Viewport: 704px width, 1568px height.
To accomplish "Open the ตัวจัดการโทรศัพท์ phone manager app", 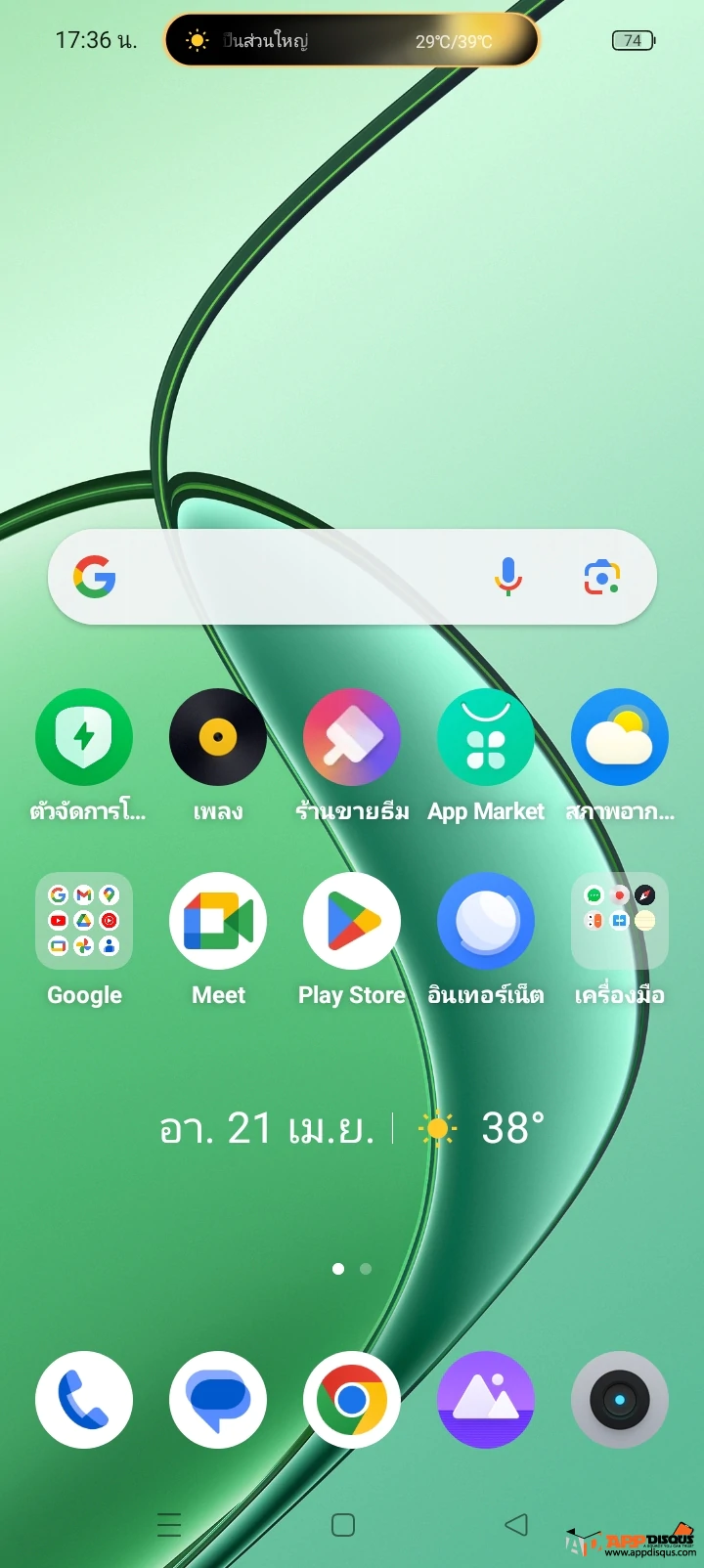I will tap(84, 737).
